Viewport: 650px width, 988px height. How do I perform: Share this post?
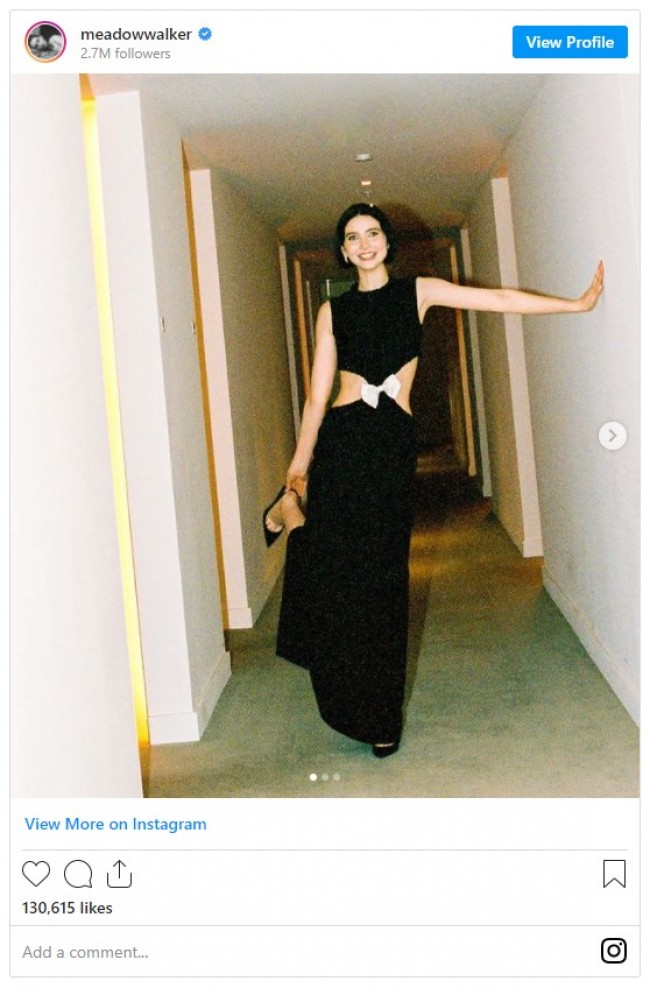coord(119,874)
